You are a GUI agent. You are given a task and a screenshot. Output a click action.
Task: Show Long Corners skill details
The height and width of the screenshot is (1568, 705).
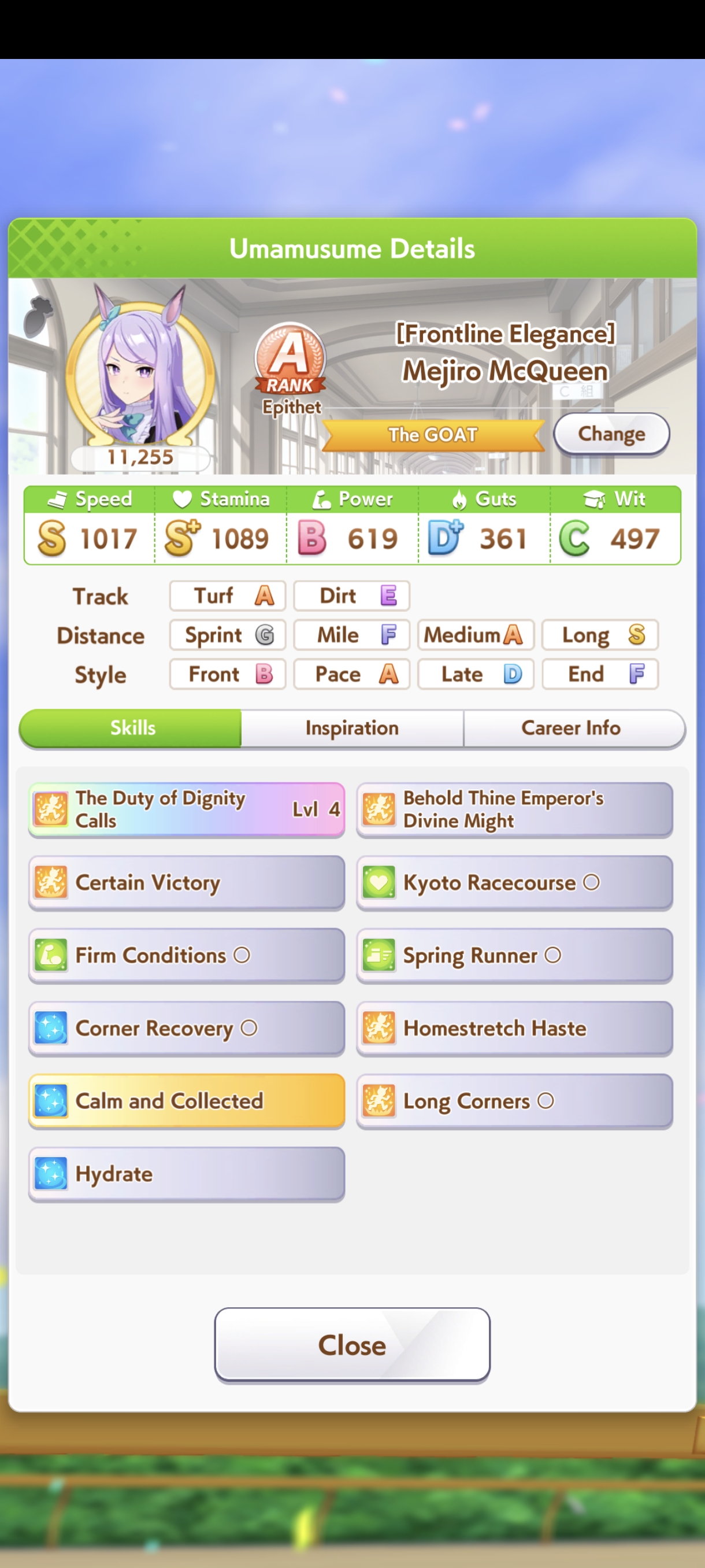[x=514, y=1100]
